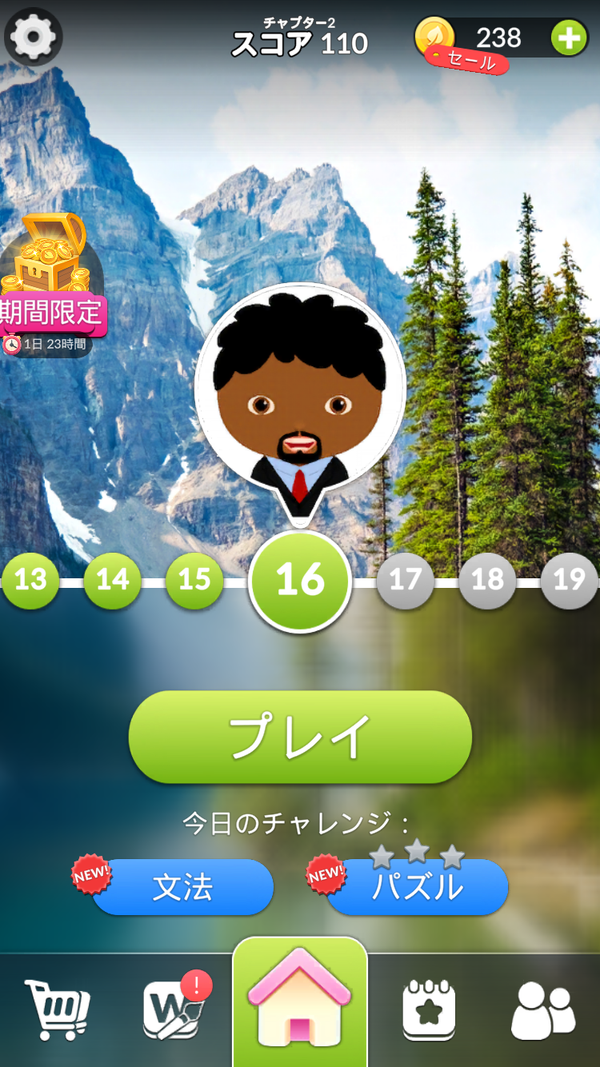Screen dimensions: 600x1067
Task: Open the パズル daily challenge
Action: 417,887
